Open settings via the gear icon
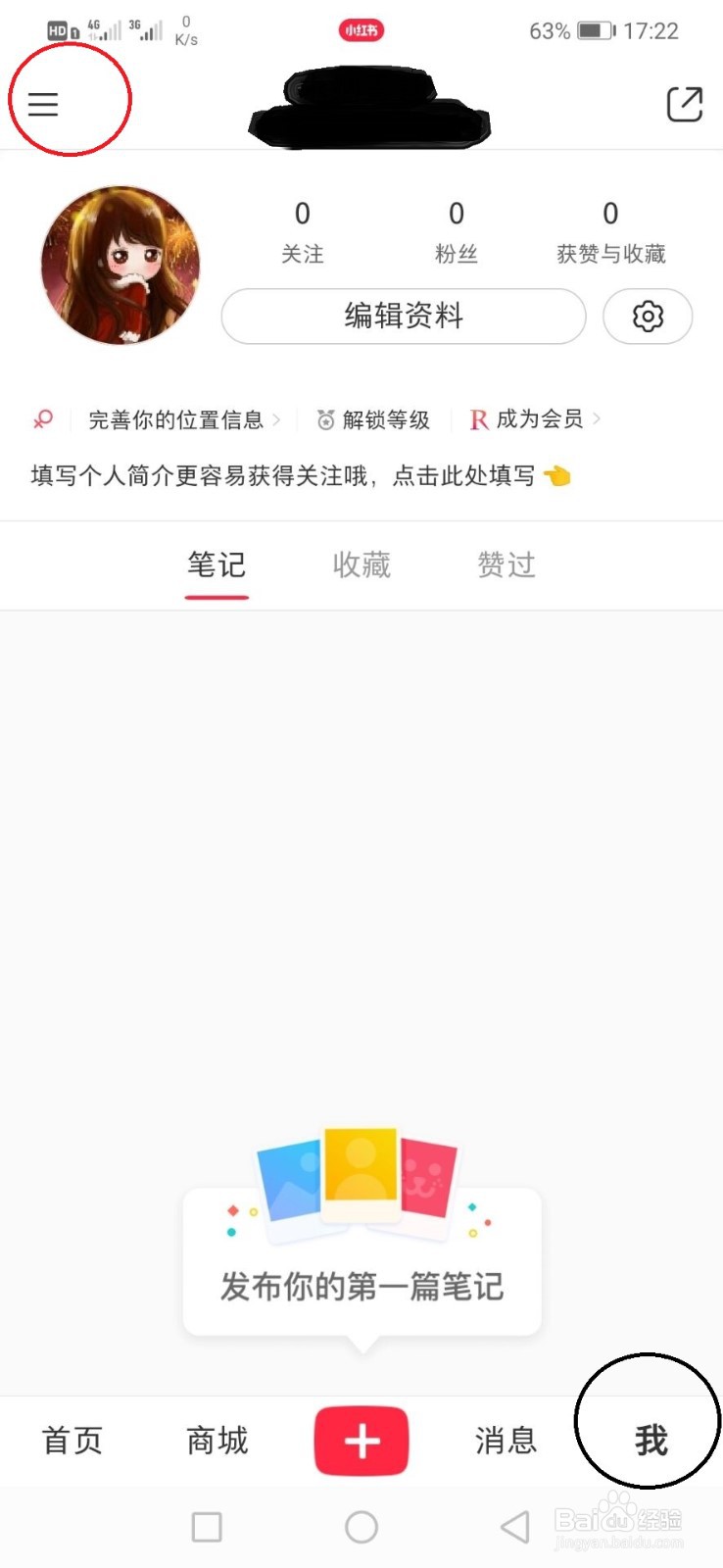 pyautogui.click(x=647, y=317)
